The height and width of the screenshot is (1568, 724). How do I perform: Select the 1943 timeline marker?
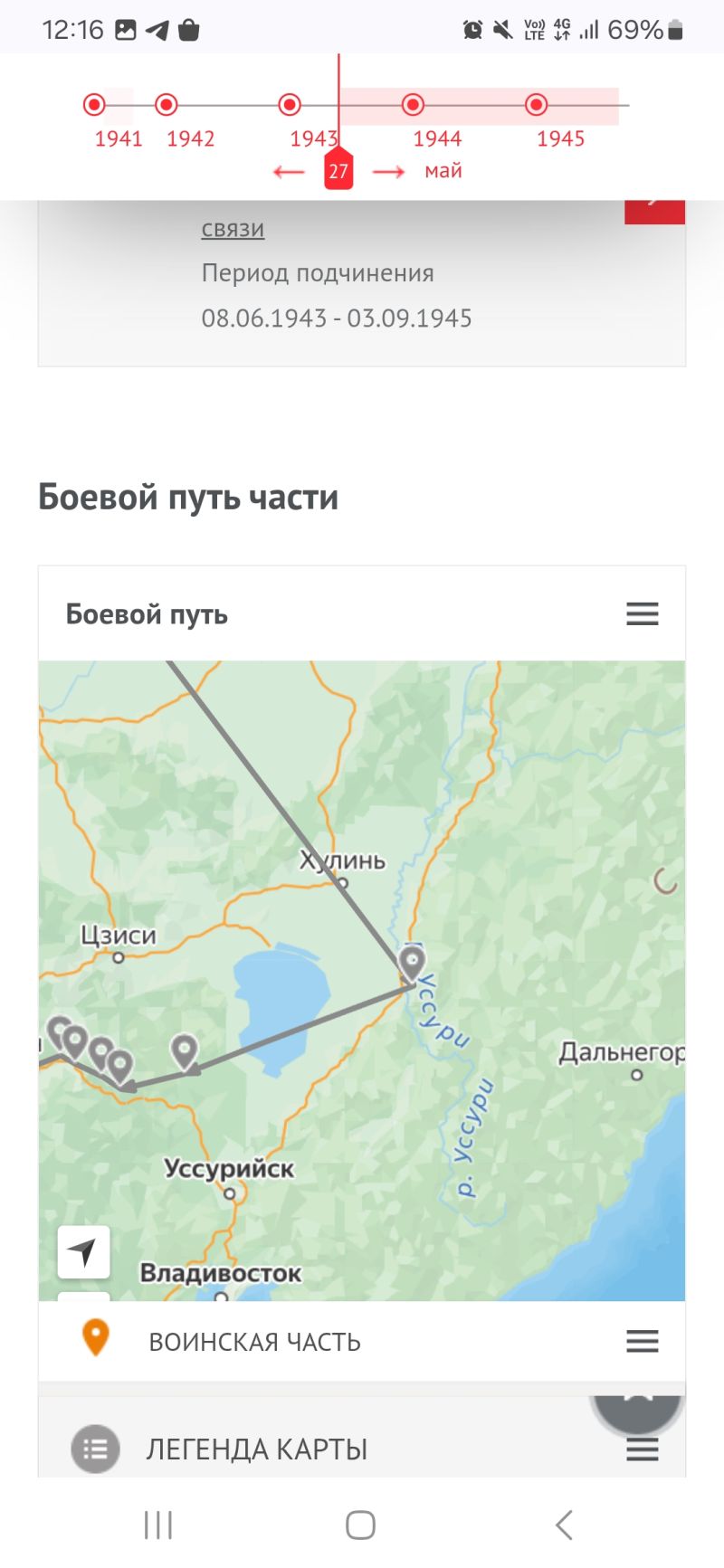point(290,105)
